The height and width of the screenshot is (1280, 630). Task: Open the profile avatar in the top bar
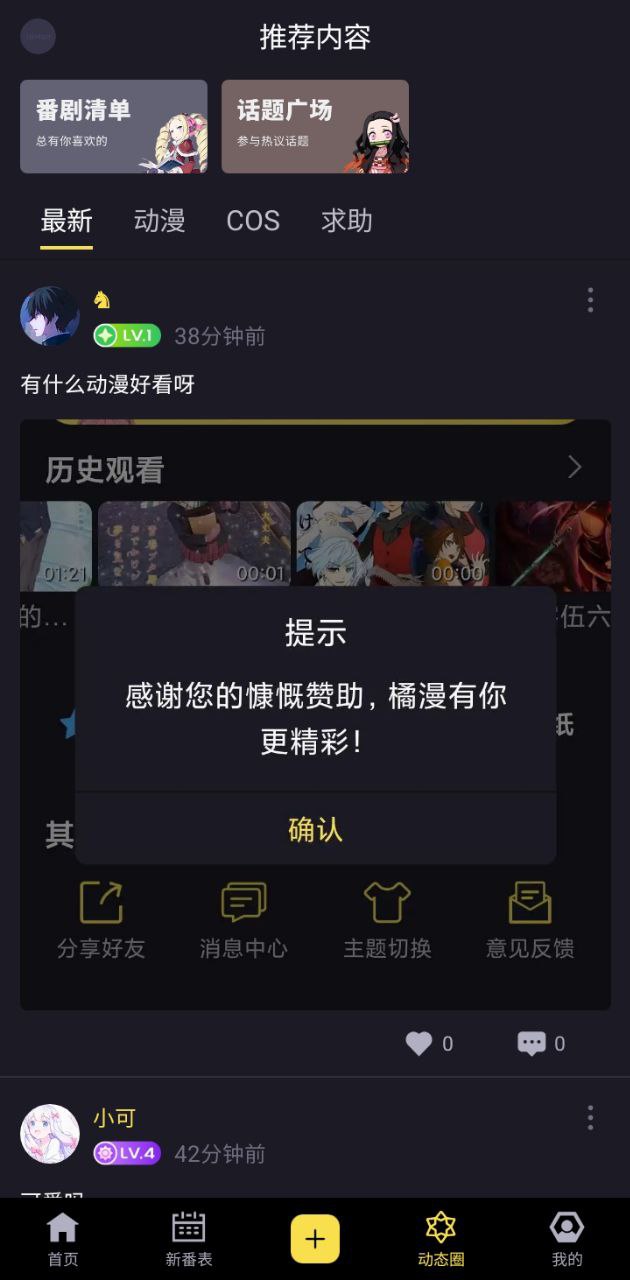point(38,37)
